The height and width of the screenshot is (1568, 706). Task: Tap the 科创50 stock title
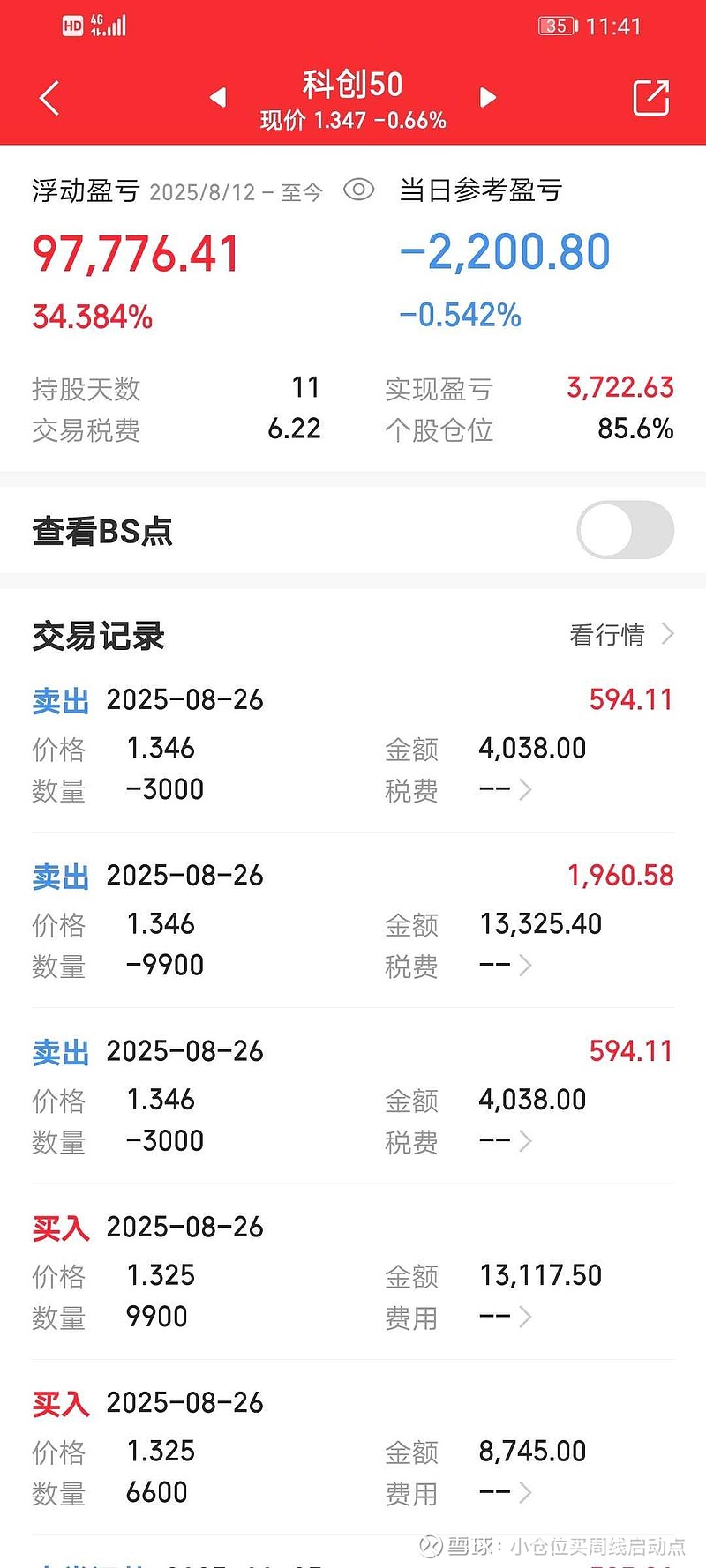click(x=352, y=84)
